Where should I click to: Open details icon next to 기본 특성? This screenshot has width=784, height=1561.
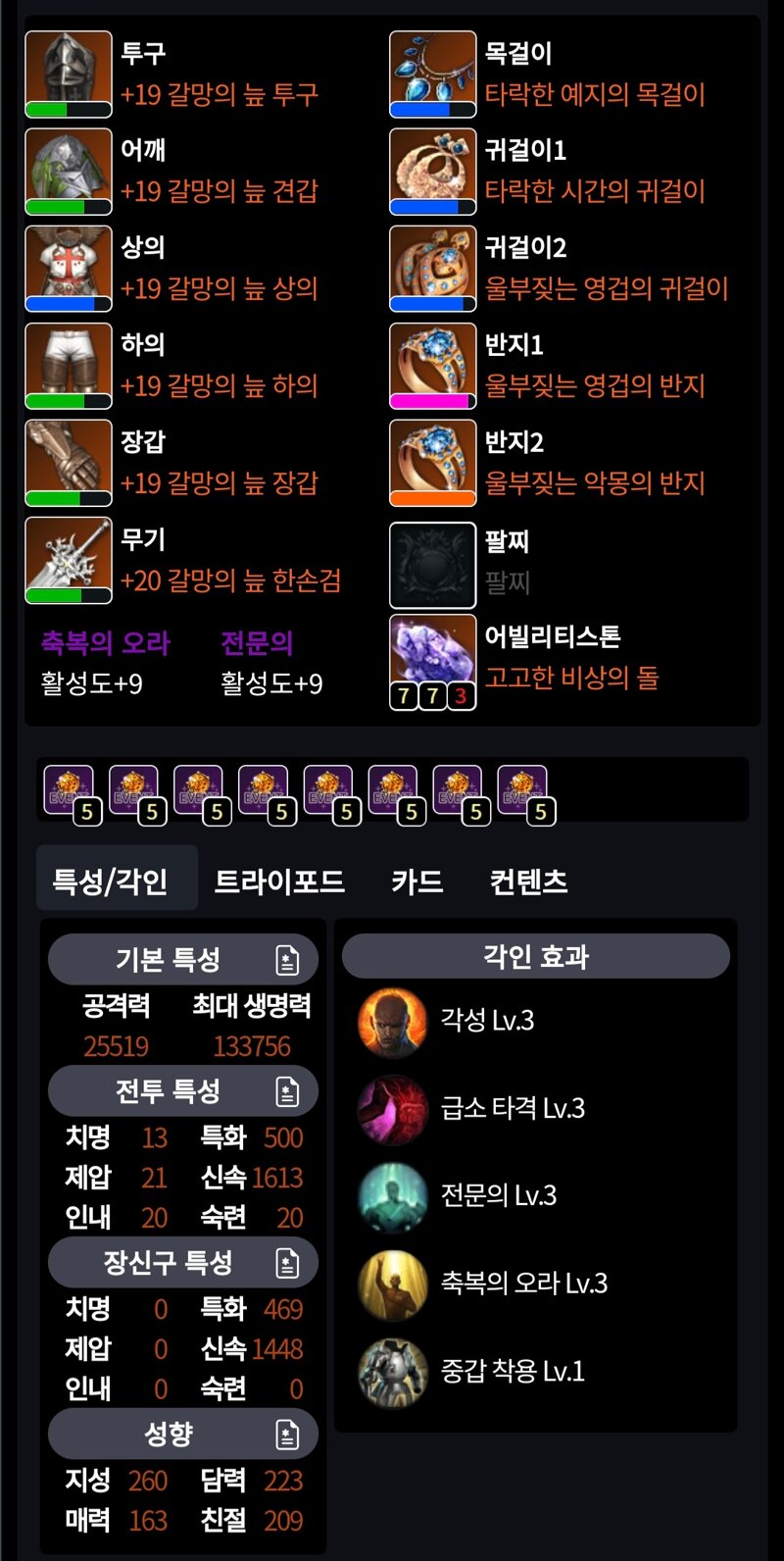click(x=287, y=960)
